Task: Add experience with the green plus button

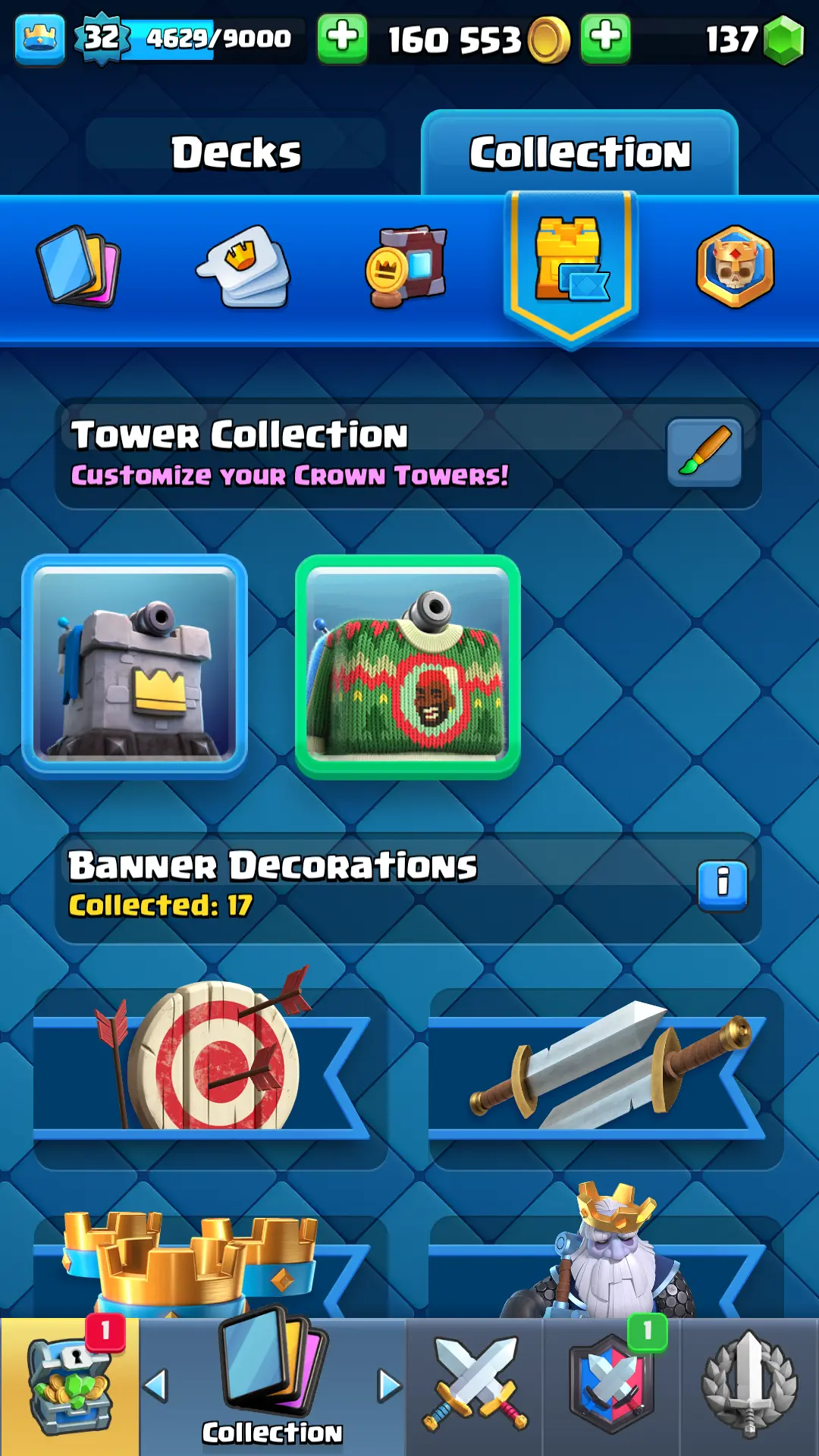Action: tap(342, 38)
